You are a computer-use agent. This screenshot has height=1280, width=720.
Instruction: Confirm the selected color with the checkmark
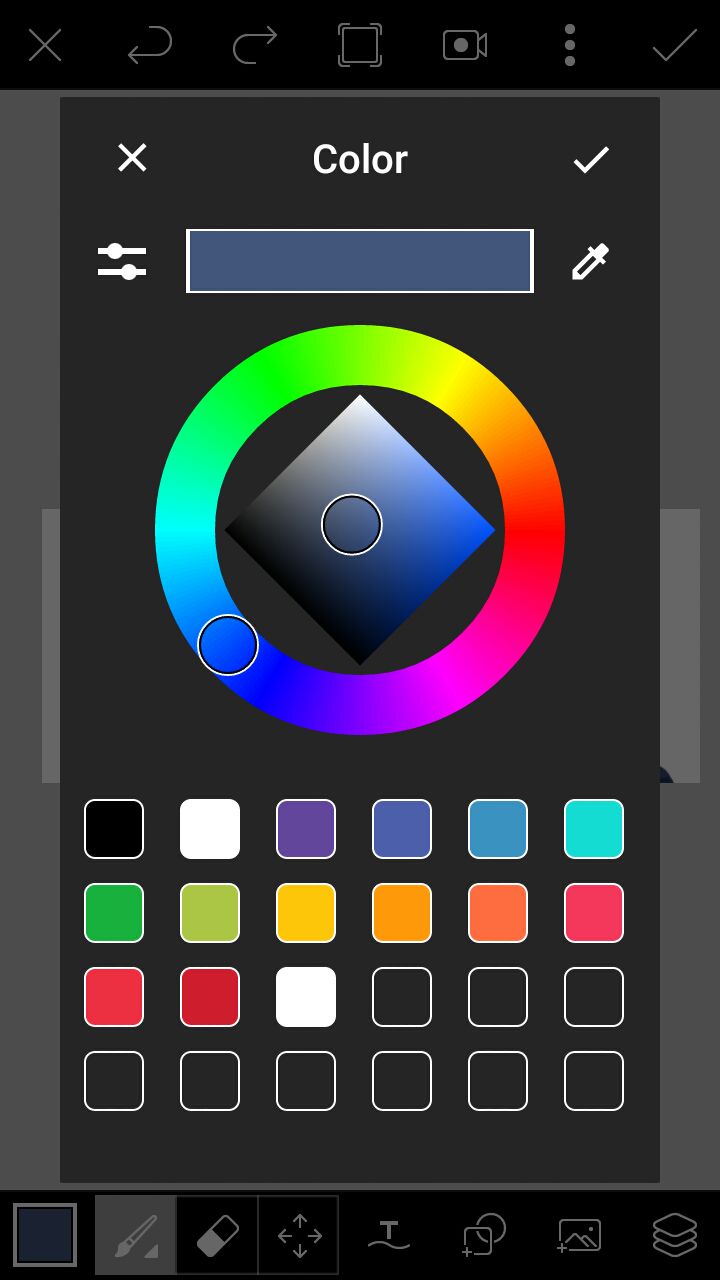tap(591, 159)
